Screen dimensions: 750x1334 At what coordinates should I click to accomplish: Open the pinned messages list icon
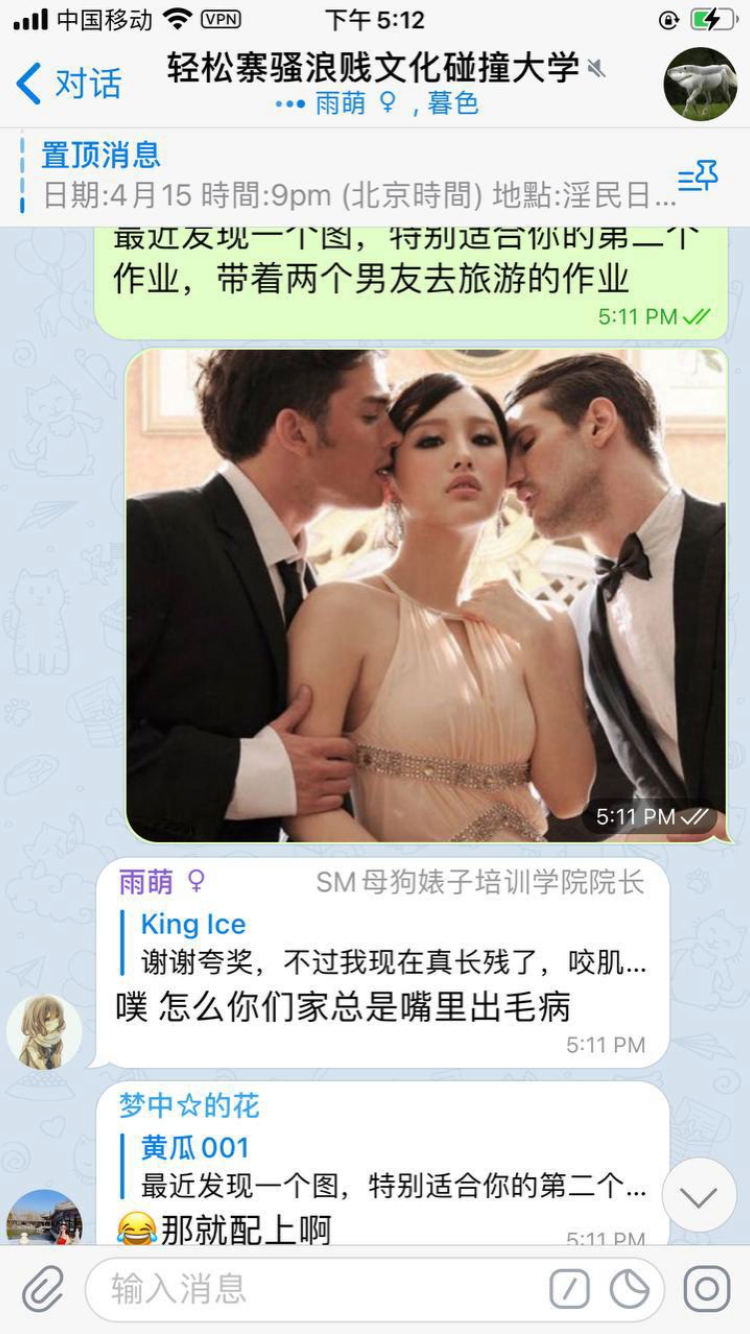pos(698,178)
